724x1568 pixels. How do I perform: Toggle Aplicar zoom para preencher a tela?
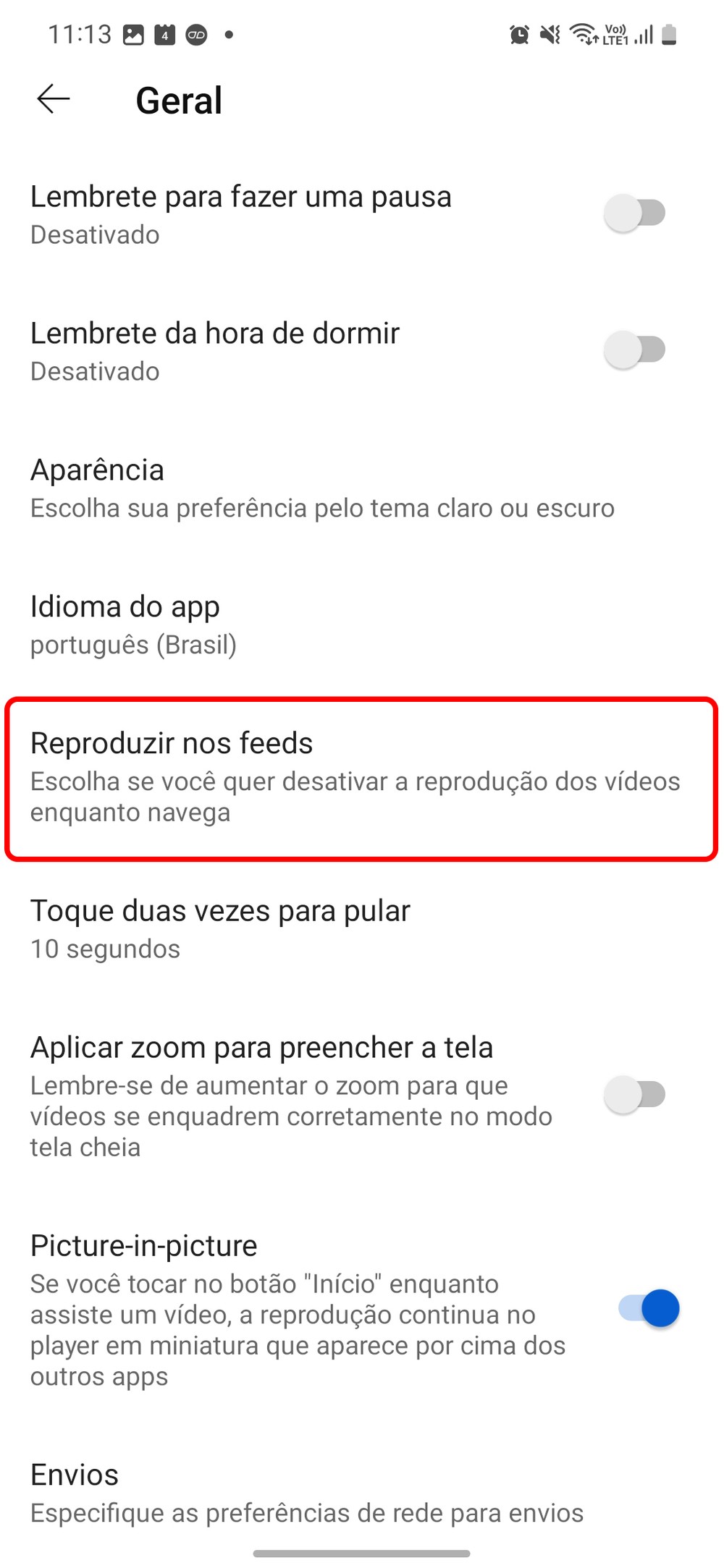635,1094
